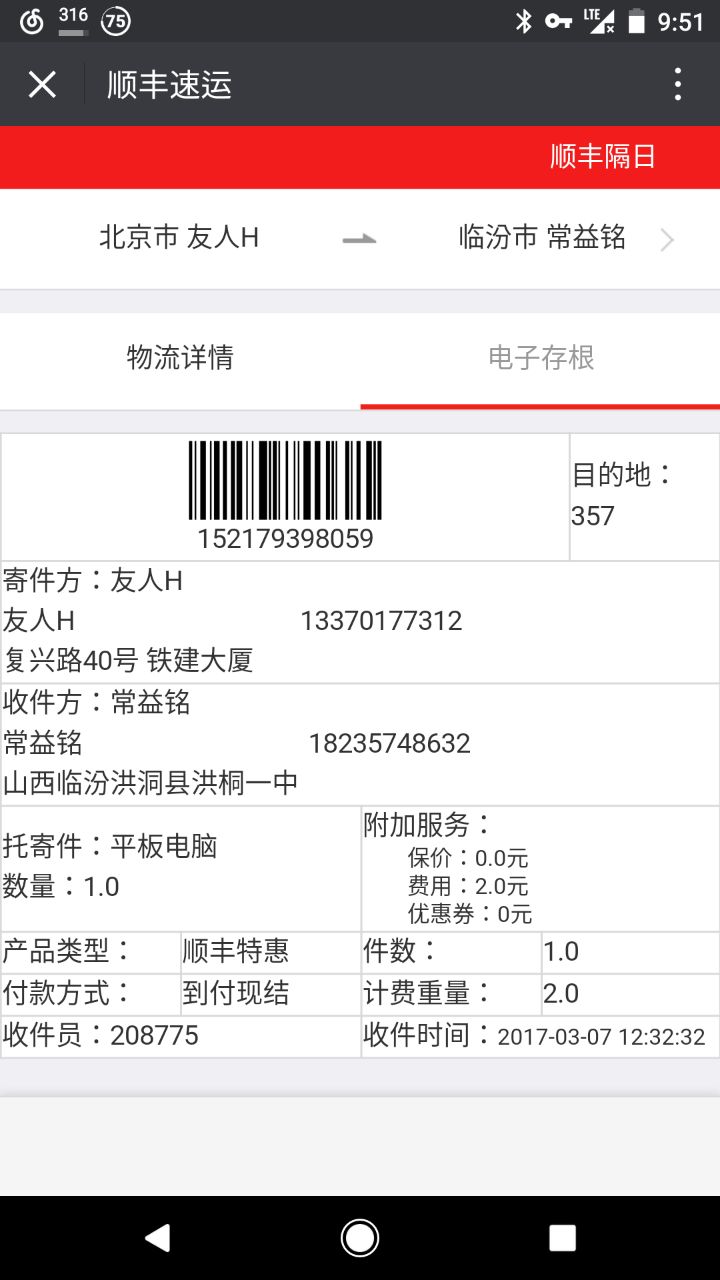Open the three-dot overflow menu

(677, 85)
